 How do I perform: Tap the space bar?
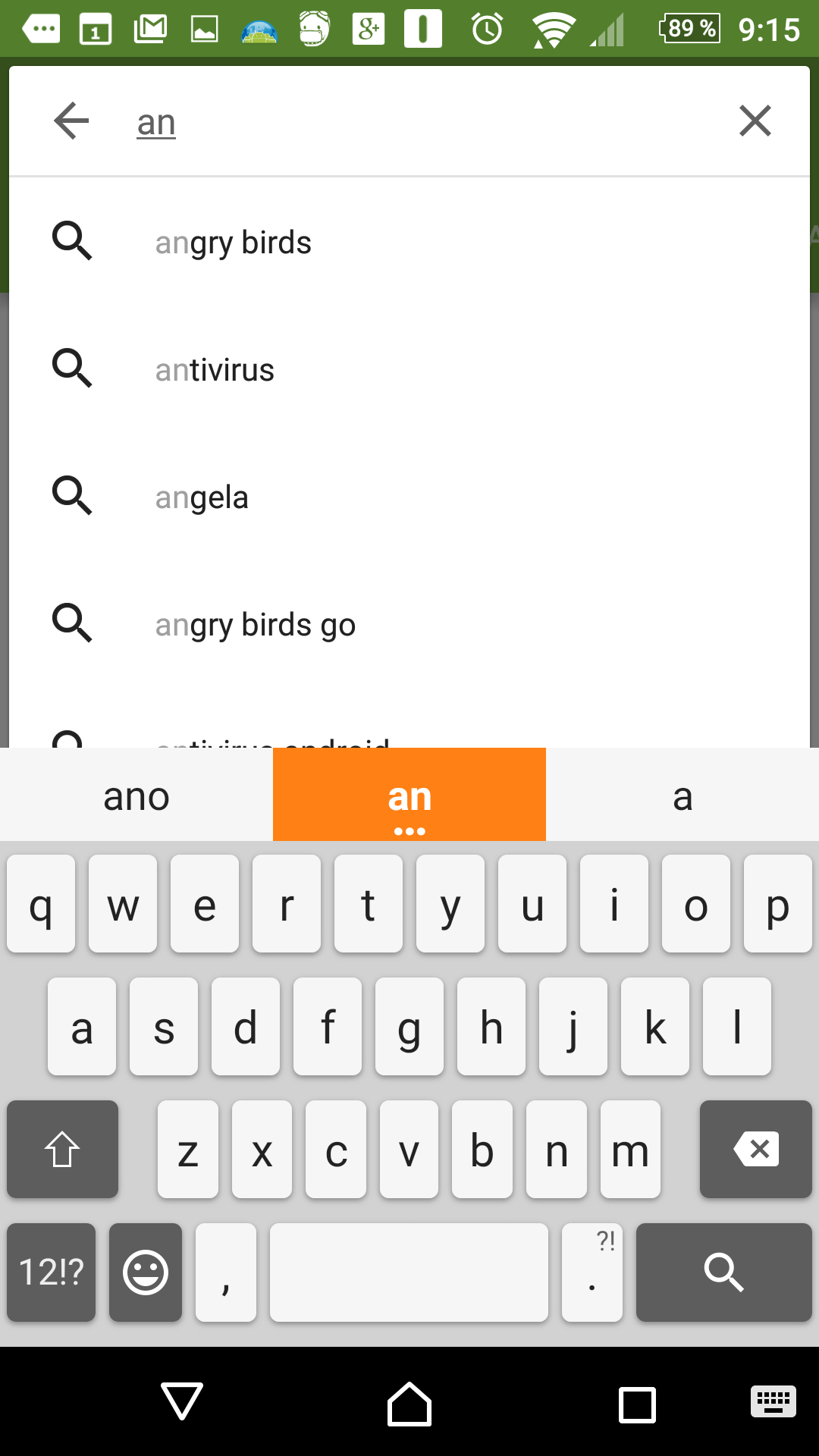point(409,1272)
